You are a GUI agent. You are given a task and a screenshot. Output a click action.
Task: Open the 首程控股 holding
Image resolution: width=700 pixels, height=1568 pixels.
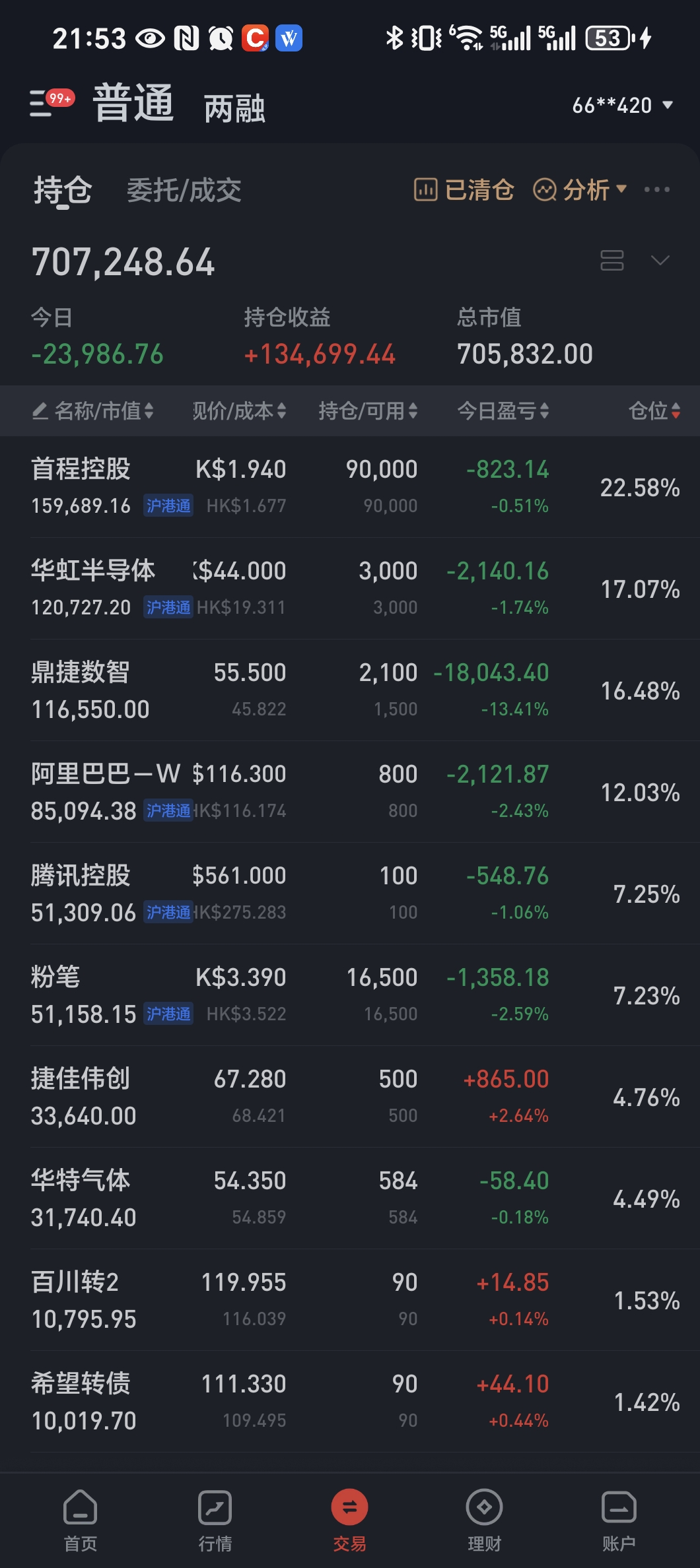(350, 487)
